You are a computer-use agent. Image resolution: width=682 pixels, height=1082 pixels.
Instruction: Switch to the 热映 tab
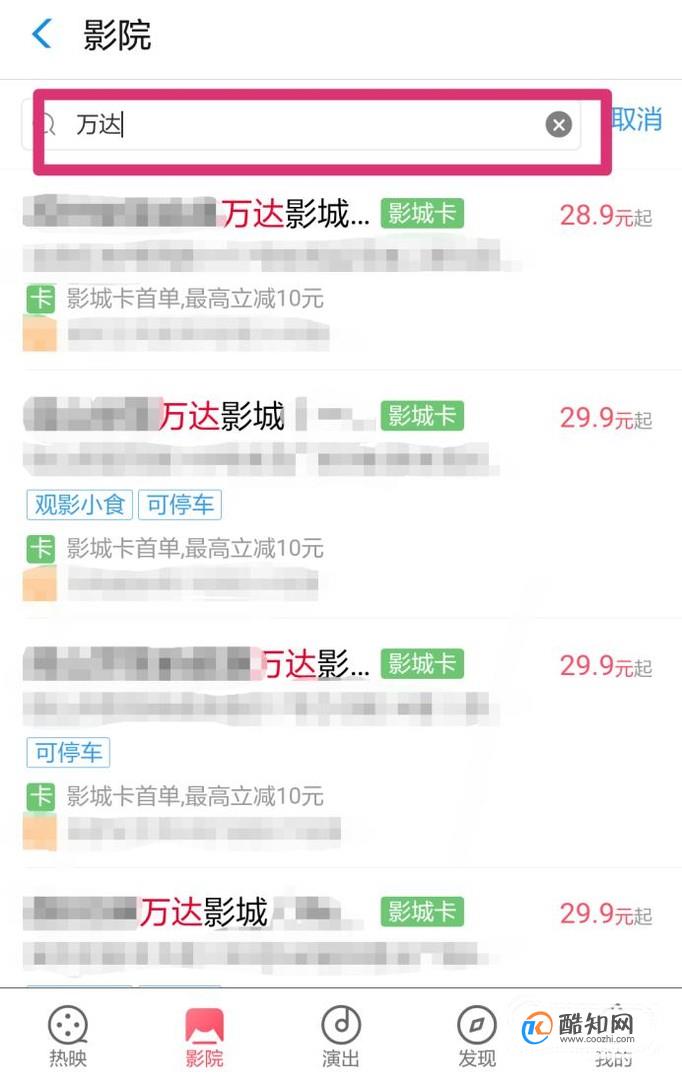tap(68, 1037)
